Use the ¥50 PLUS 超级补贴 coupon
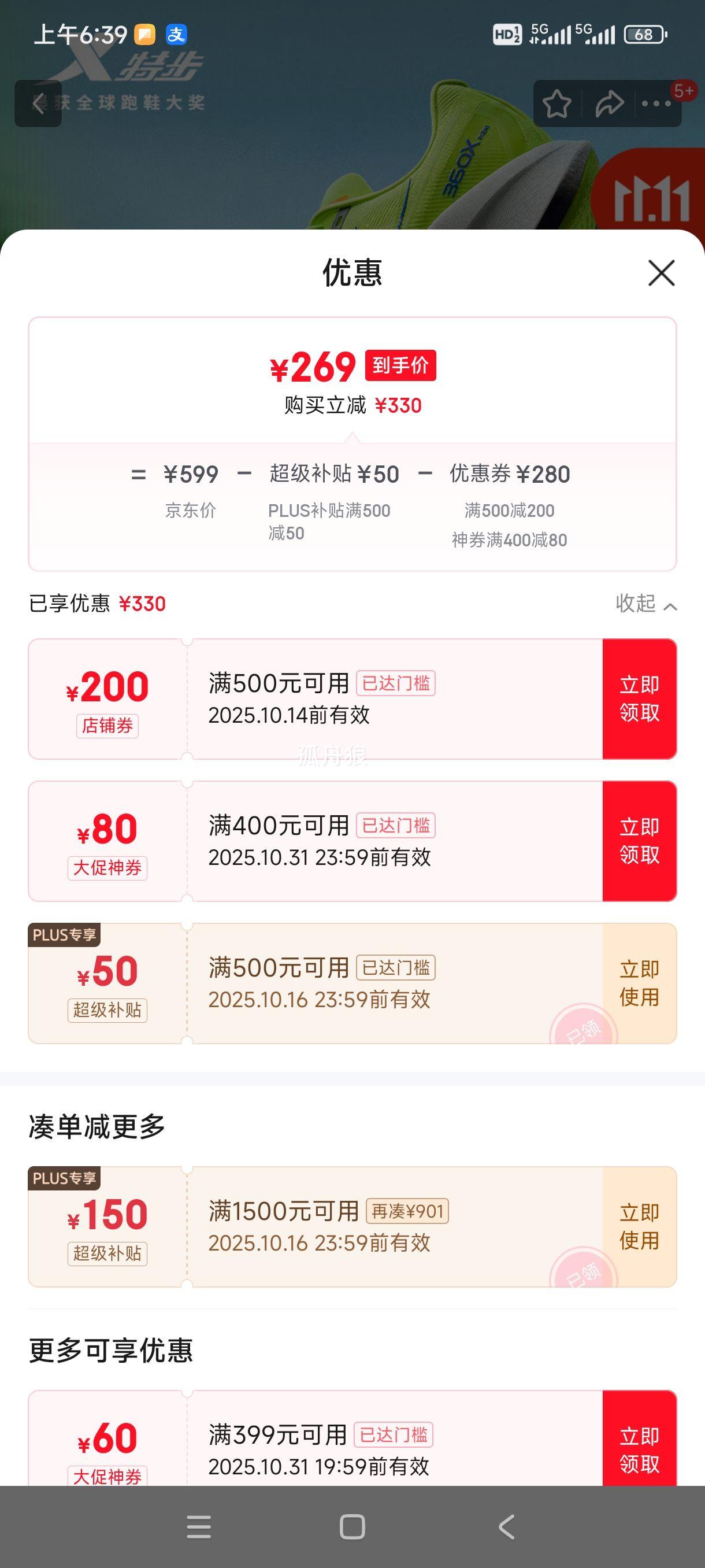Viewport: 705px width, 1568px height. (639, 983)
